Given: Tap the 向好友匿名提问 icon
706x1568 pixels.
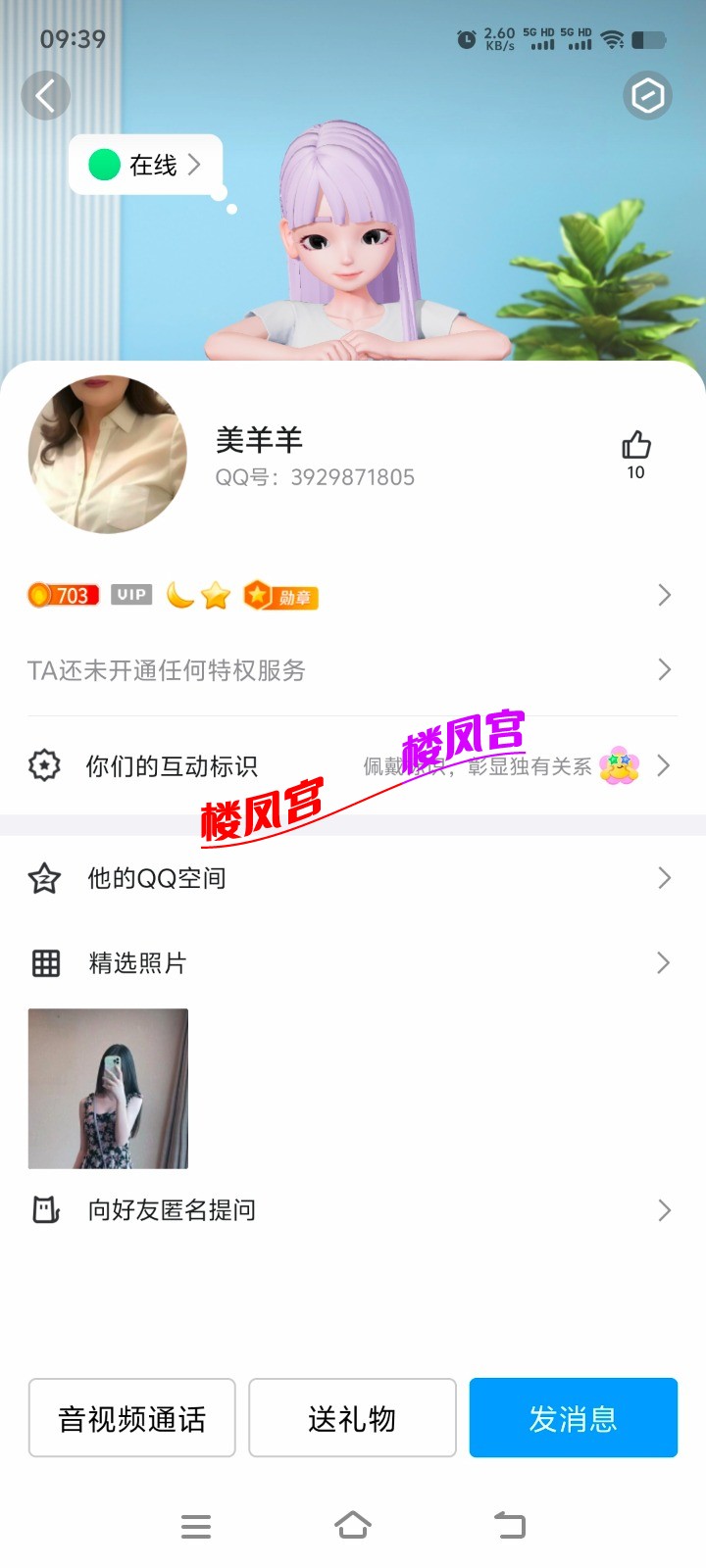Looking at the screenshot, I should tap(43, 1209).
